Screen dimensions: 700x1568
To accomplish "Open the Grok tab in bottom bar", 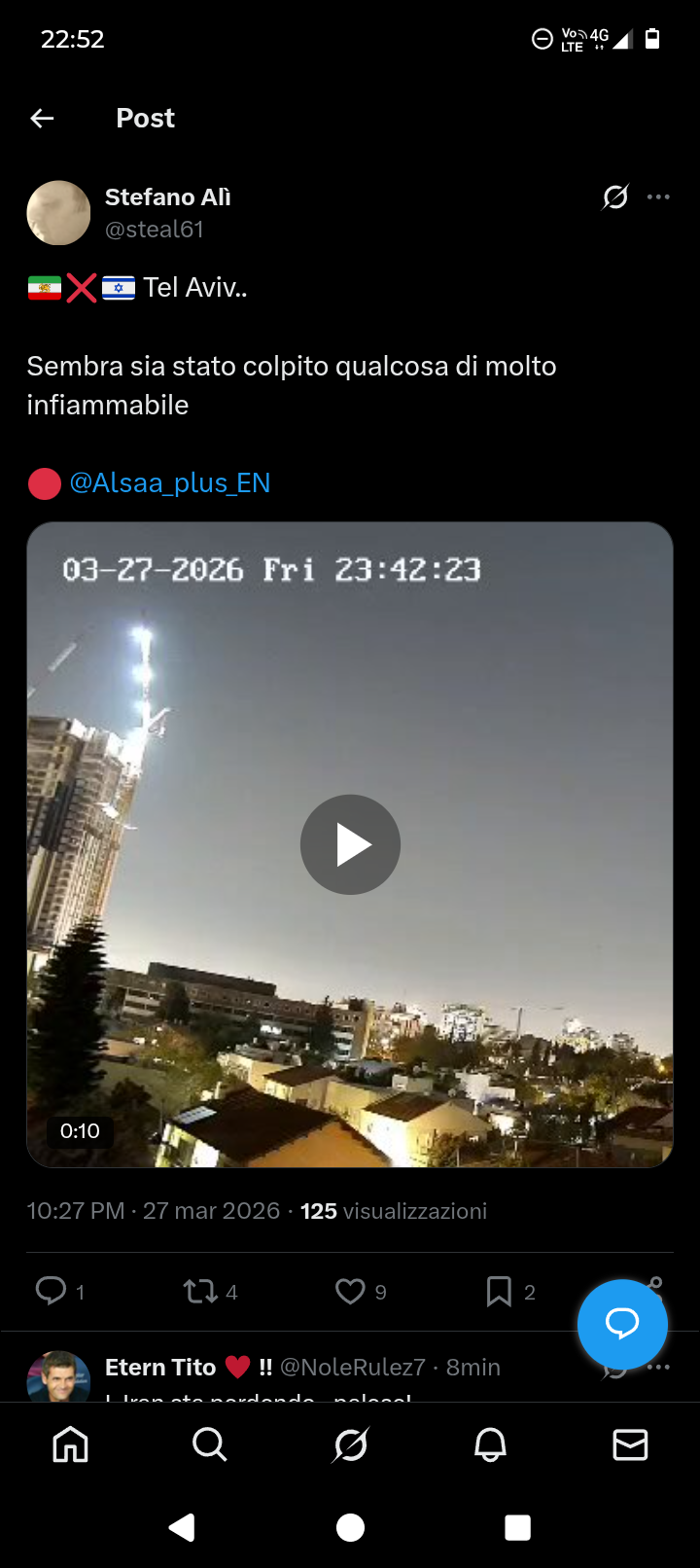I will [x=350, y=1445].
